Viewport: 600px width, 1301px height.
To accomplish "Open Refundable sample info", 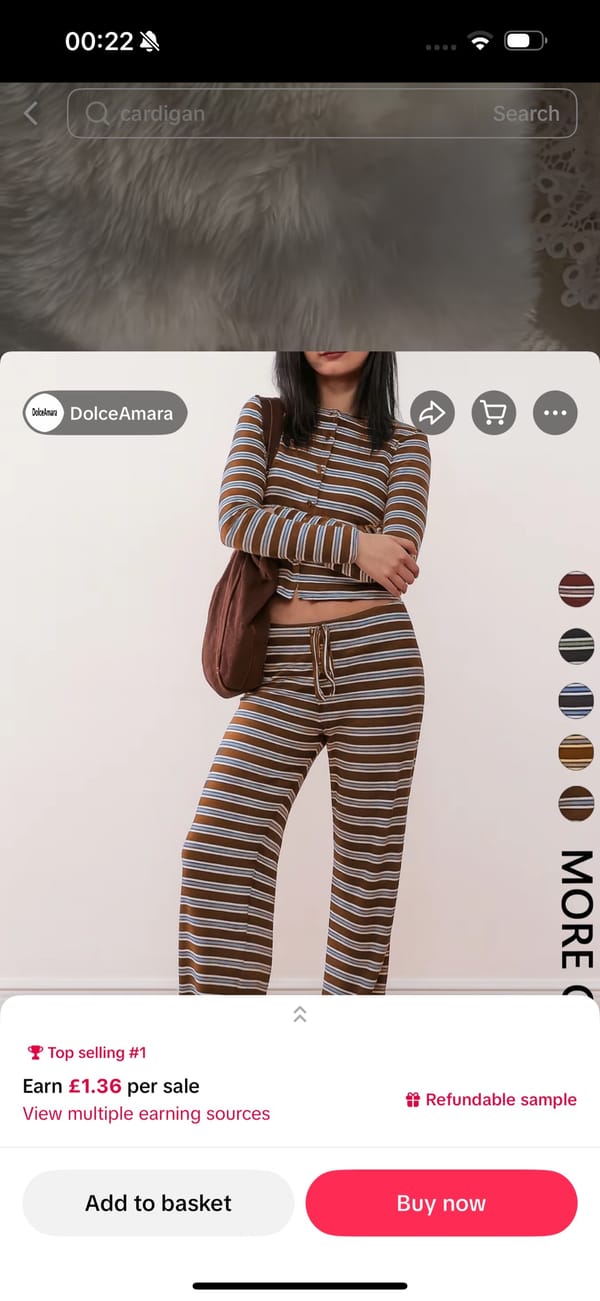I will [x=490, y=1099].
